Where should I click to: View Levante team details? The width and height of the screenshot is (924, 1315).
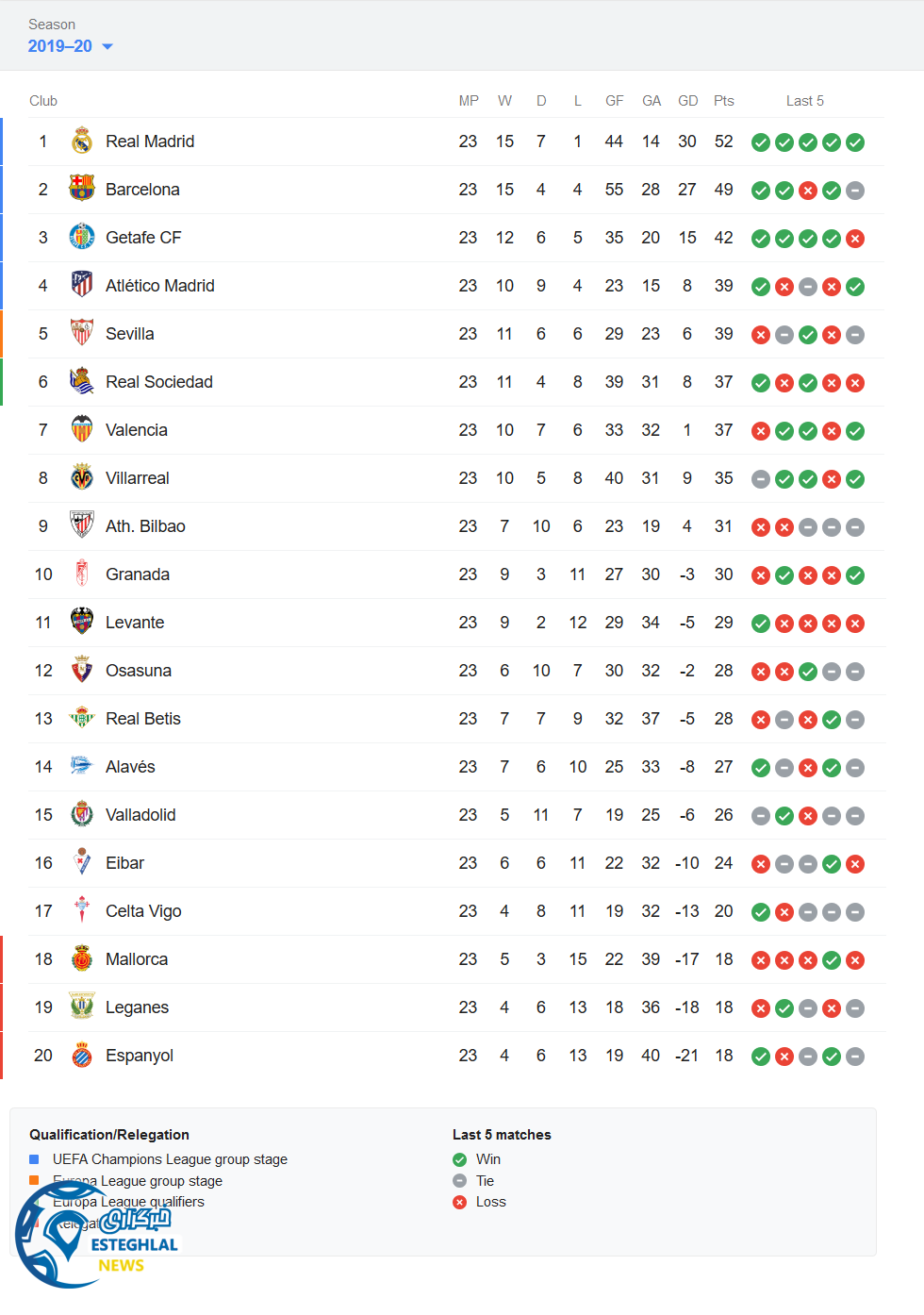[135, 623]
